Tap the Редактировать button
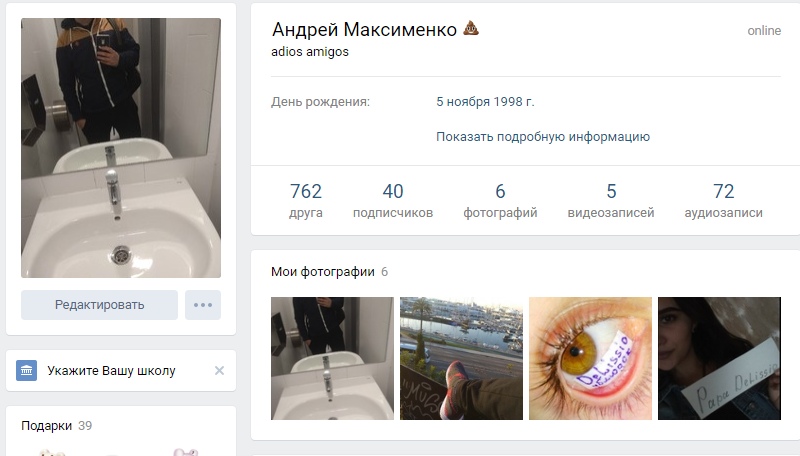The height and width of the screenshot is (456, 800). point(99,305)
